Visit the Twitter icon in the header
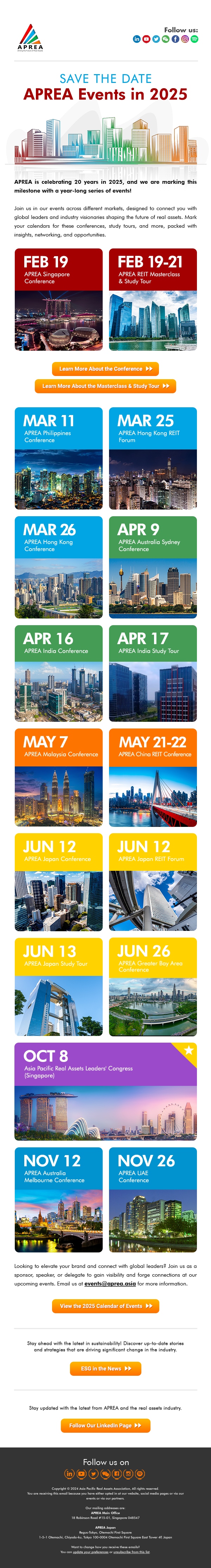 tap(156, 39)
